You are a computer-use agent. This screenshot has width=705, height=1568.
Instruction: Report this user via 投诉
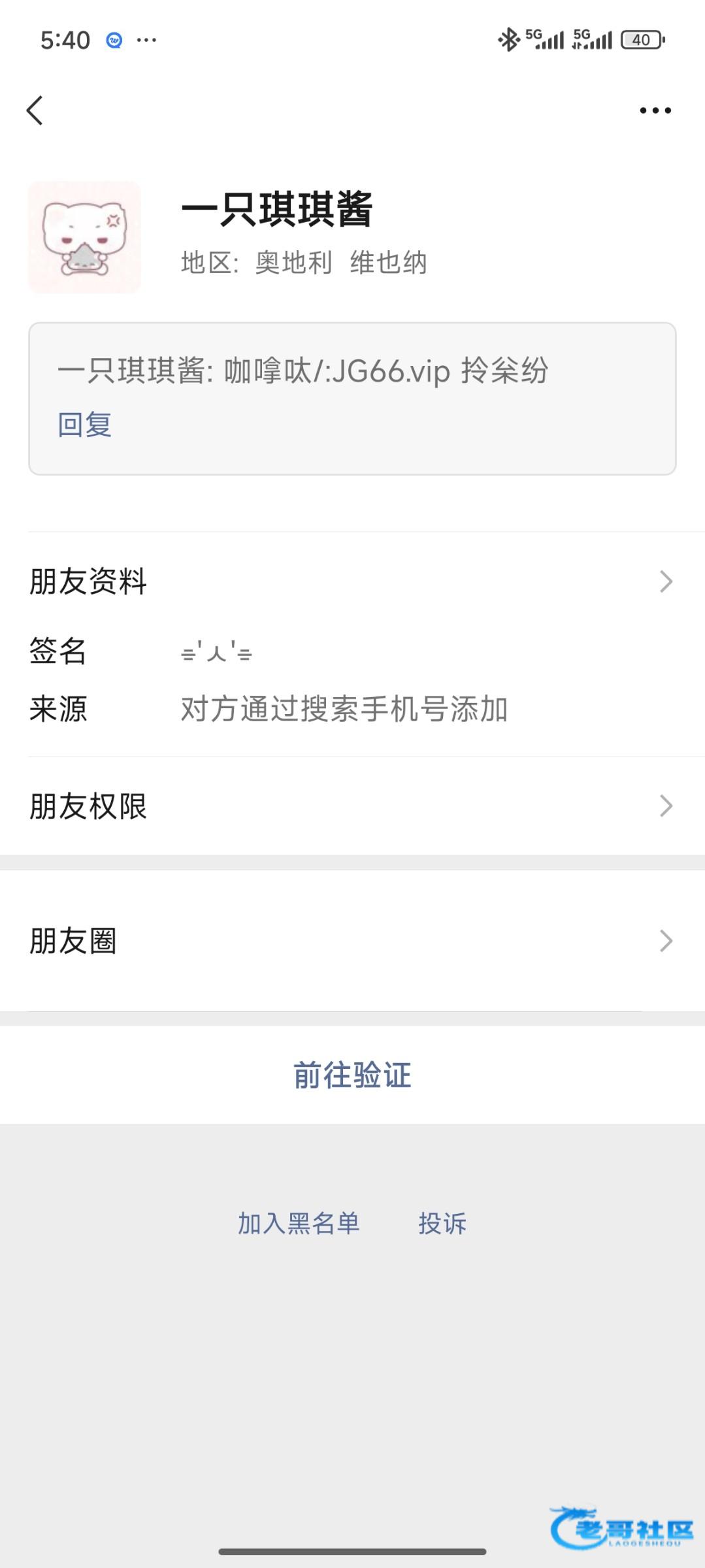click(442, 1223)
